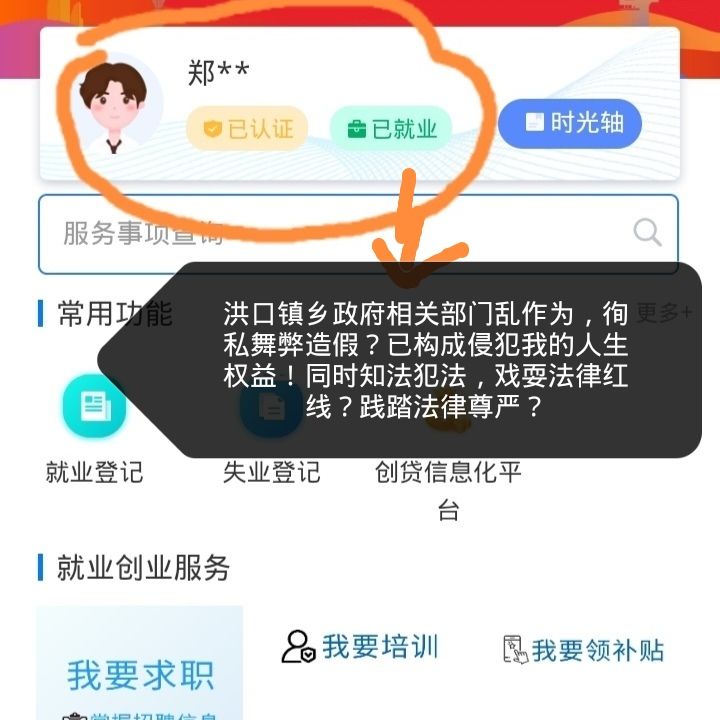720x720 pixels.
Task: Select 我要领补贴 subsidy service
Action: (x=583, y=650)
